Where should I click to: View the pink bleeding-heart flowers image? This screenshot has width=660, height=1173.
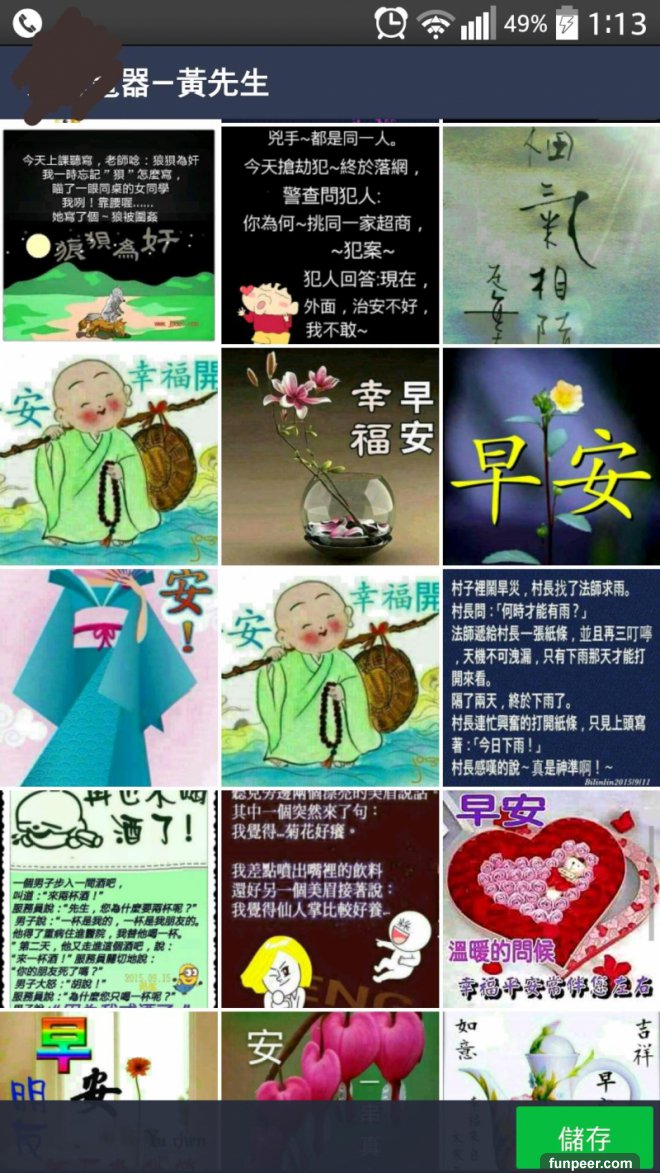pyautogui.click(x=330, y=1055)
